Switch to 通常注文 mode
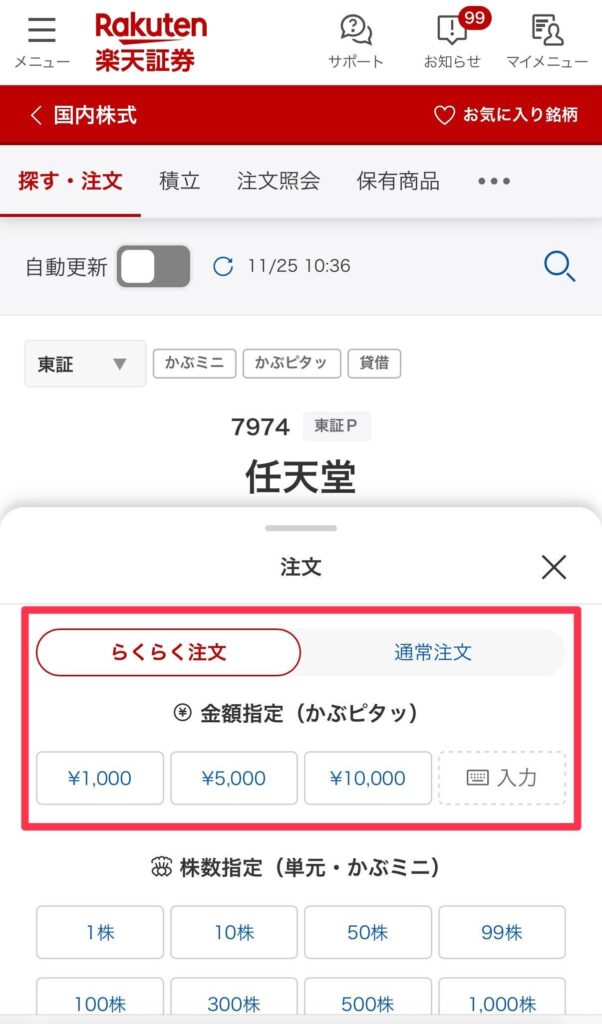 tap(433, 653)
